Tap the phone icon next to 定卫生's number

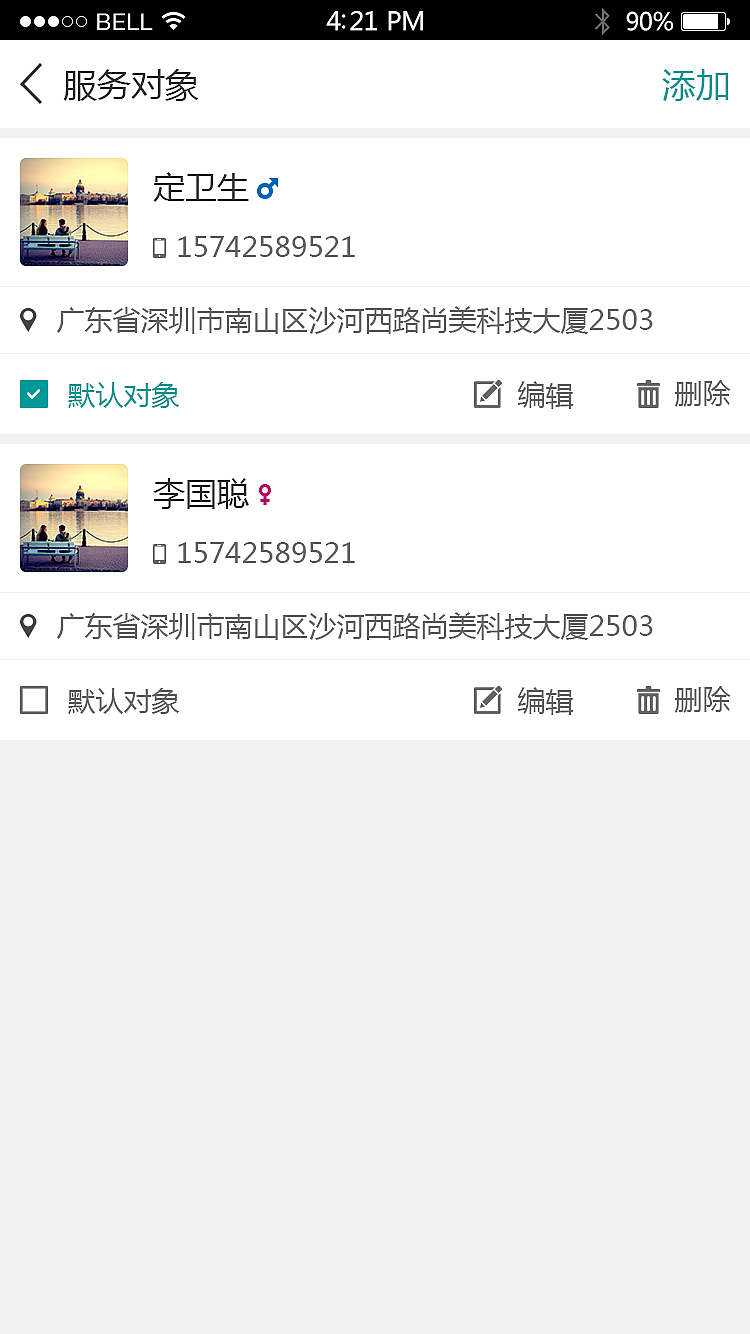point(160,247)
